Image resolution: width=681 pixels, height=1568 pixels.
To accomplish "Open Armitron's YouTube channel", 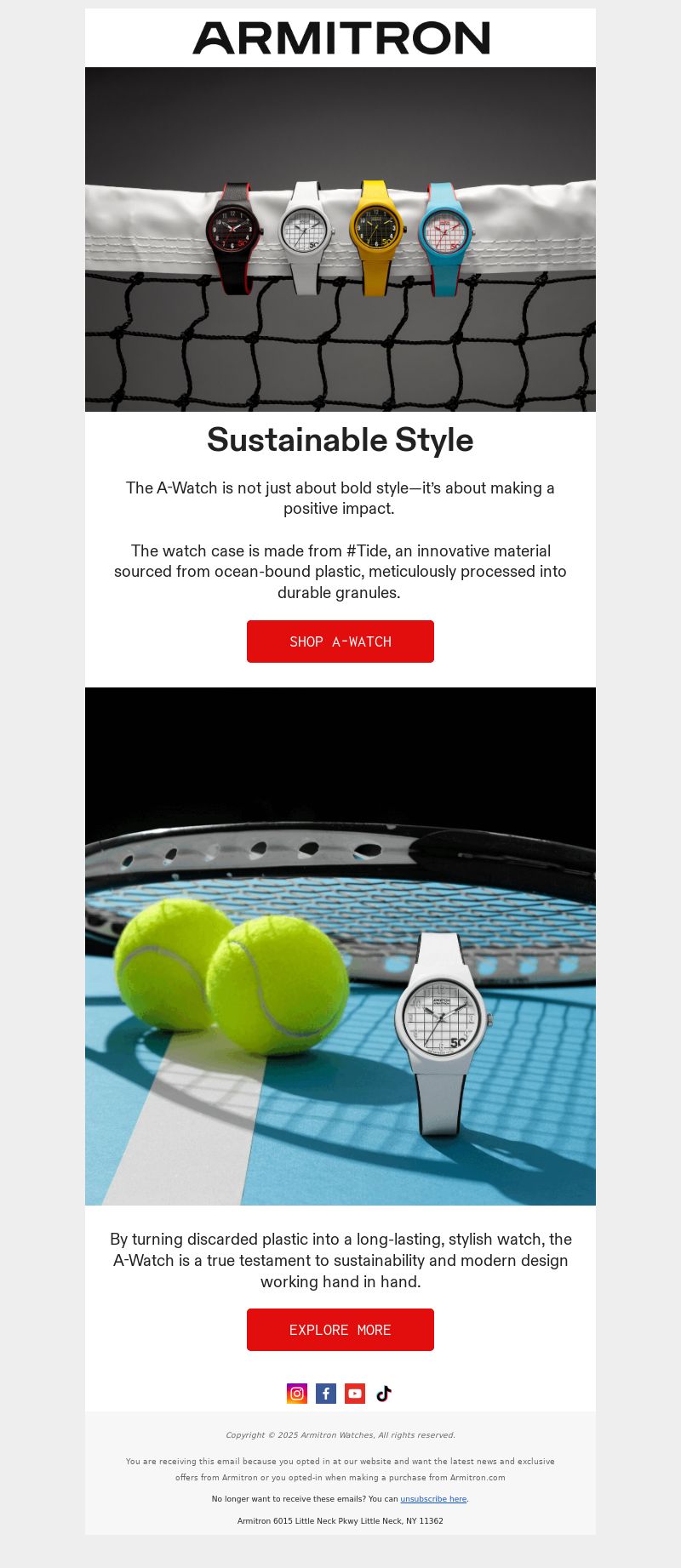I will [355, 1394].
